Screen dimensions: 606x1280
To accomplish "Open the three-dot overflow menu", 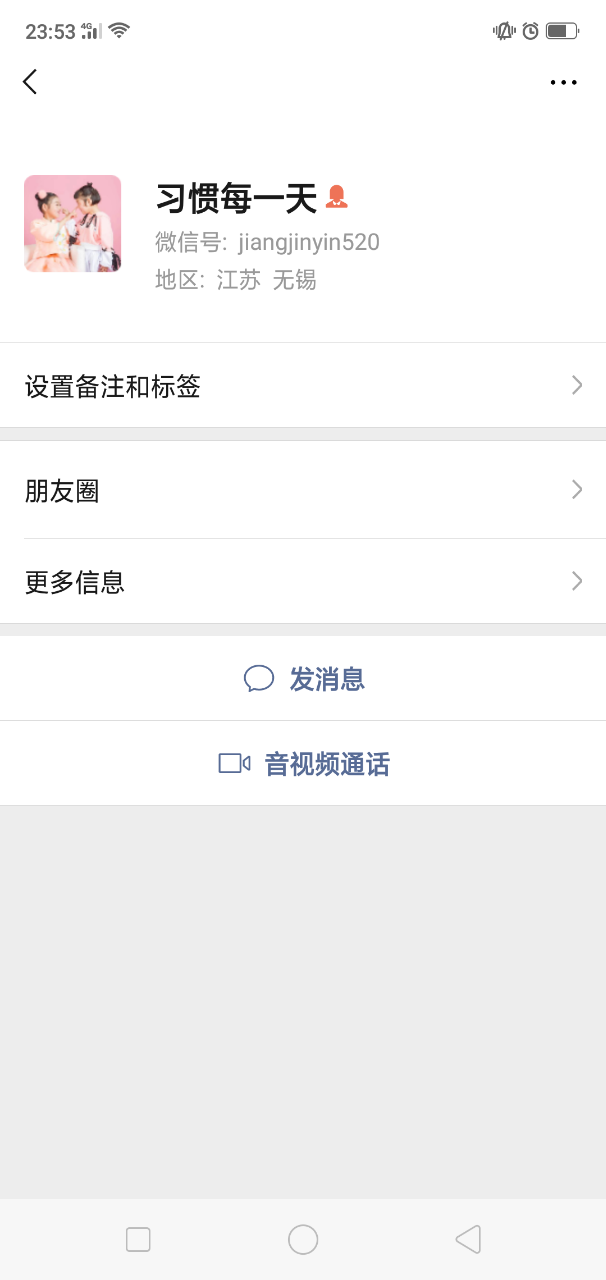I will click(563, 82).
